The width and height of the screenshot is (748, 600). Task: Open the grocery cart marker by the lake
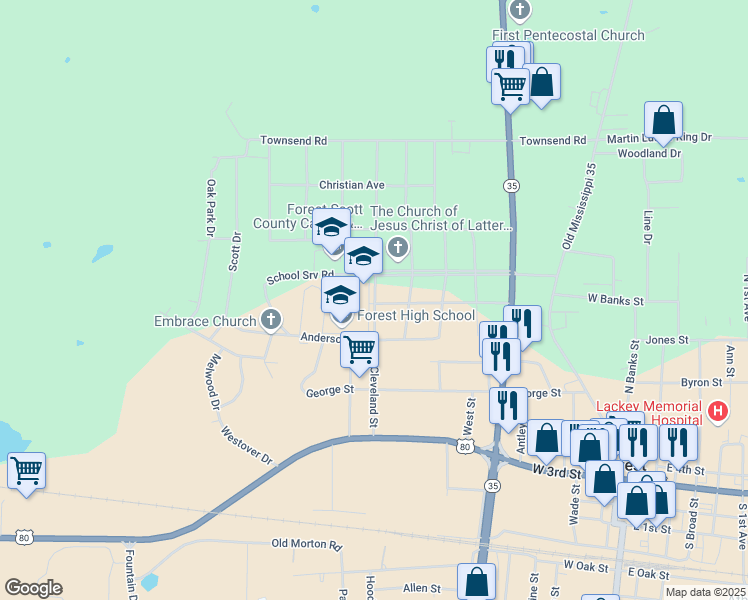[x=26, y=469]
